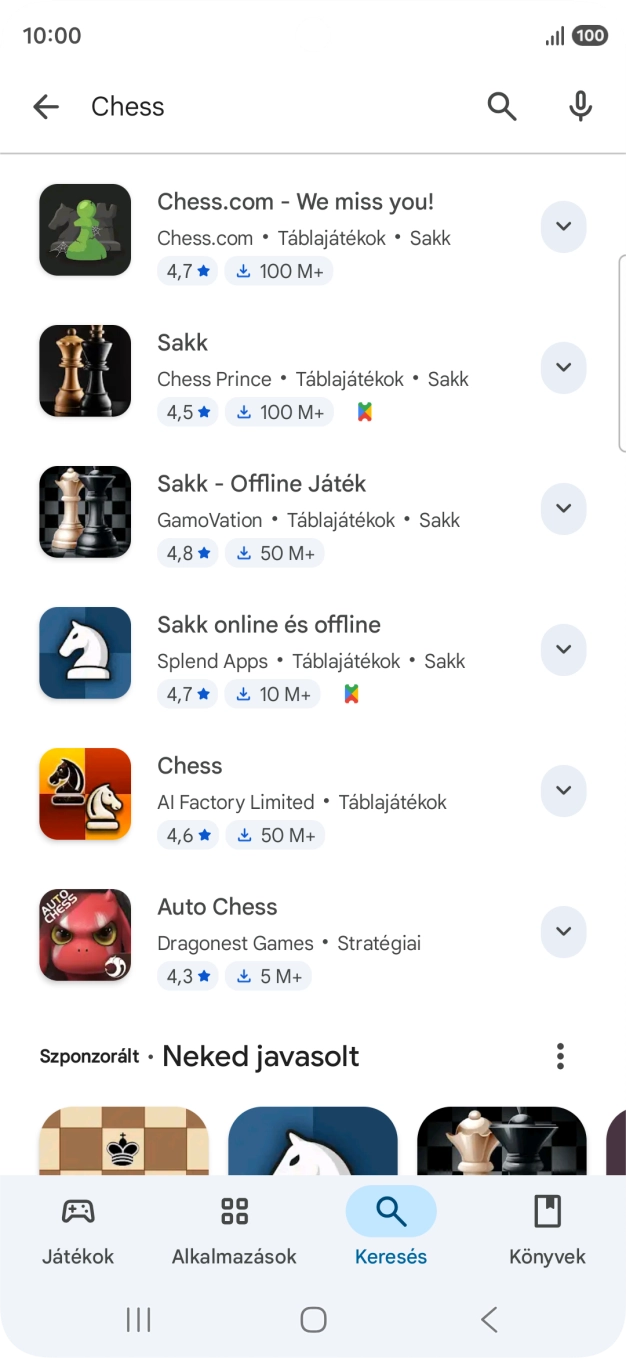
Task: Expand the Sakk online és offline entry
Action: pyautogui.click(x=563, y=649)
